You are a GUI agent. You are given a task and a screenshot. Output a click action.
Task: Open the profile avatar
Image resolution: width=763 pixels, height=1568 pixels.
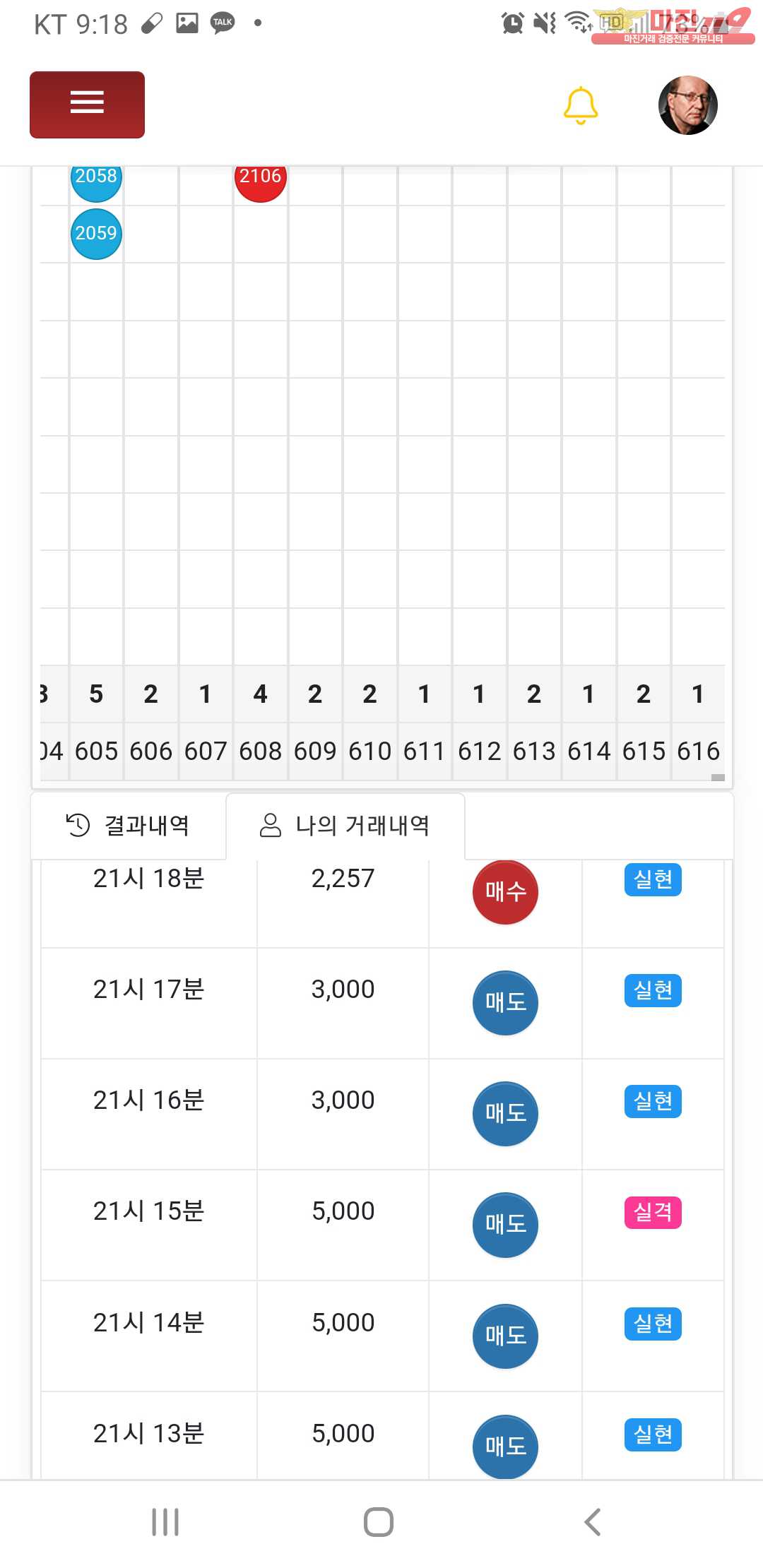click(x=688, y=105)
